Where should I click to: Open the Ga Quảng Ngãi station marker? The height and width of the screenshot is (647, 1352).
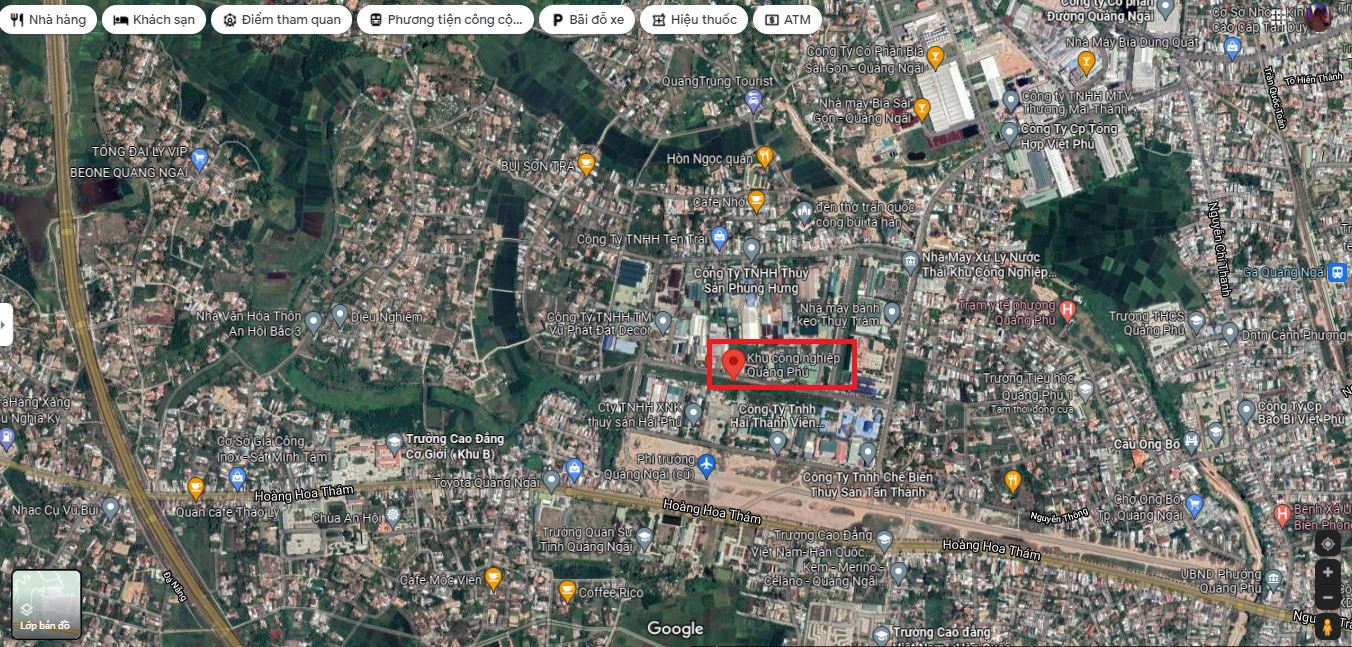tap(1337, 272)
